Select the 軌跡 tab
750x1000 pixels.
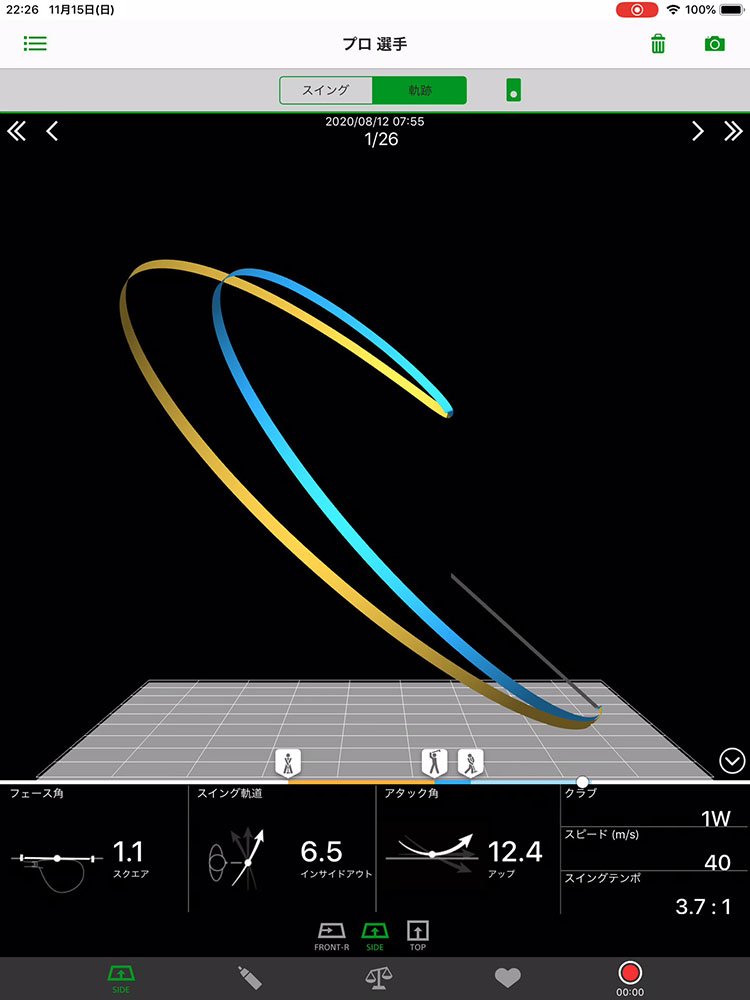[419, 90]
